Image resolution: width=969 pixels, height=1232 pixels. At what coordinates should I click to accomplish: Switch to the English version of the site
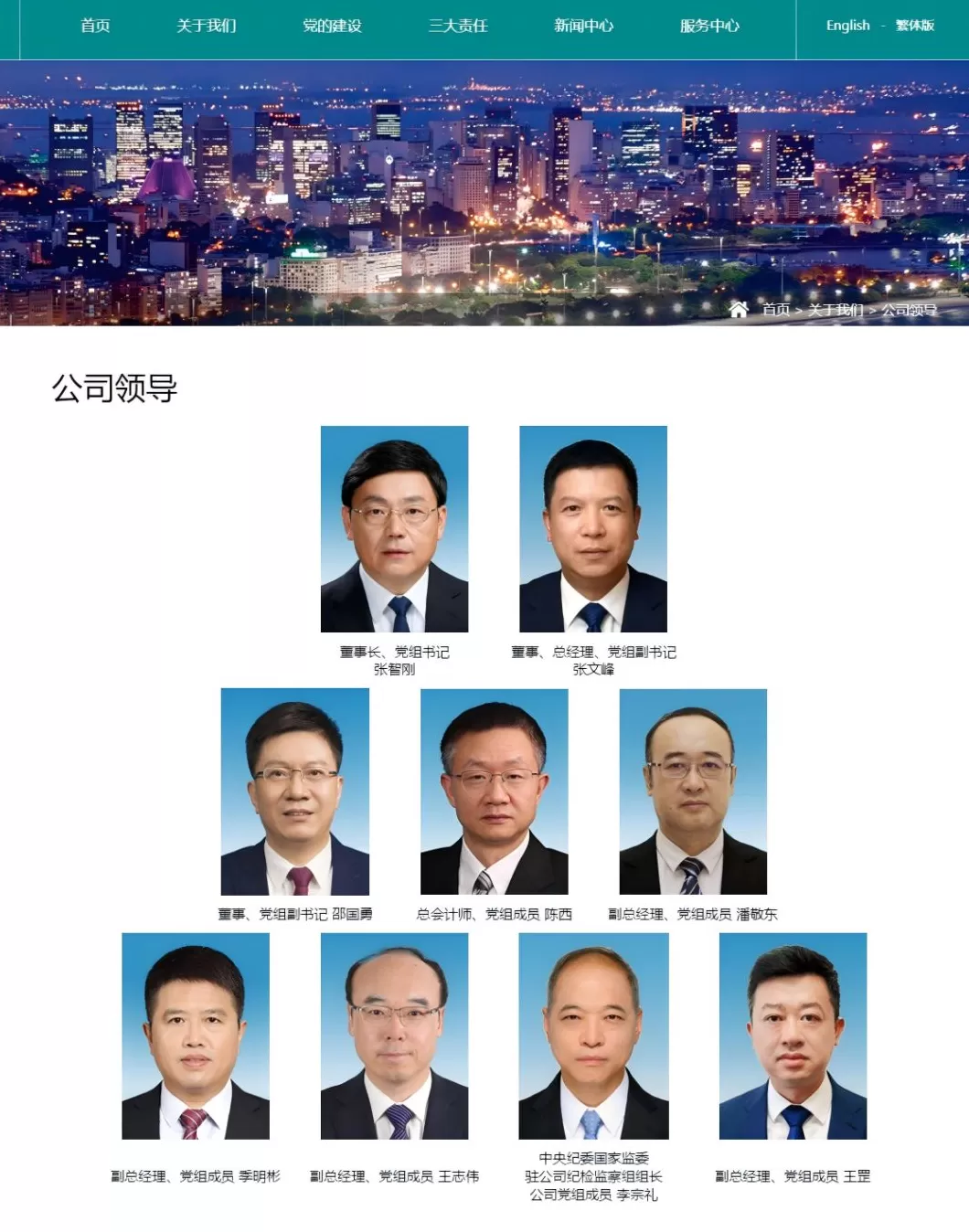point(846,25)
